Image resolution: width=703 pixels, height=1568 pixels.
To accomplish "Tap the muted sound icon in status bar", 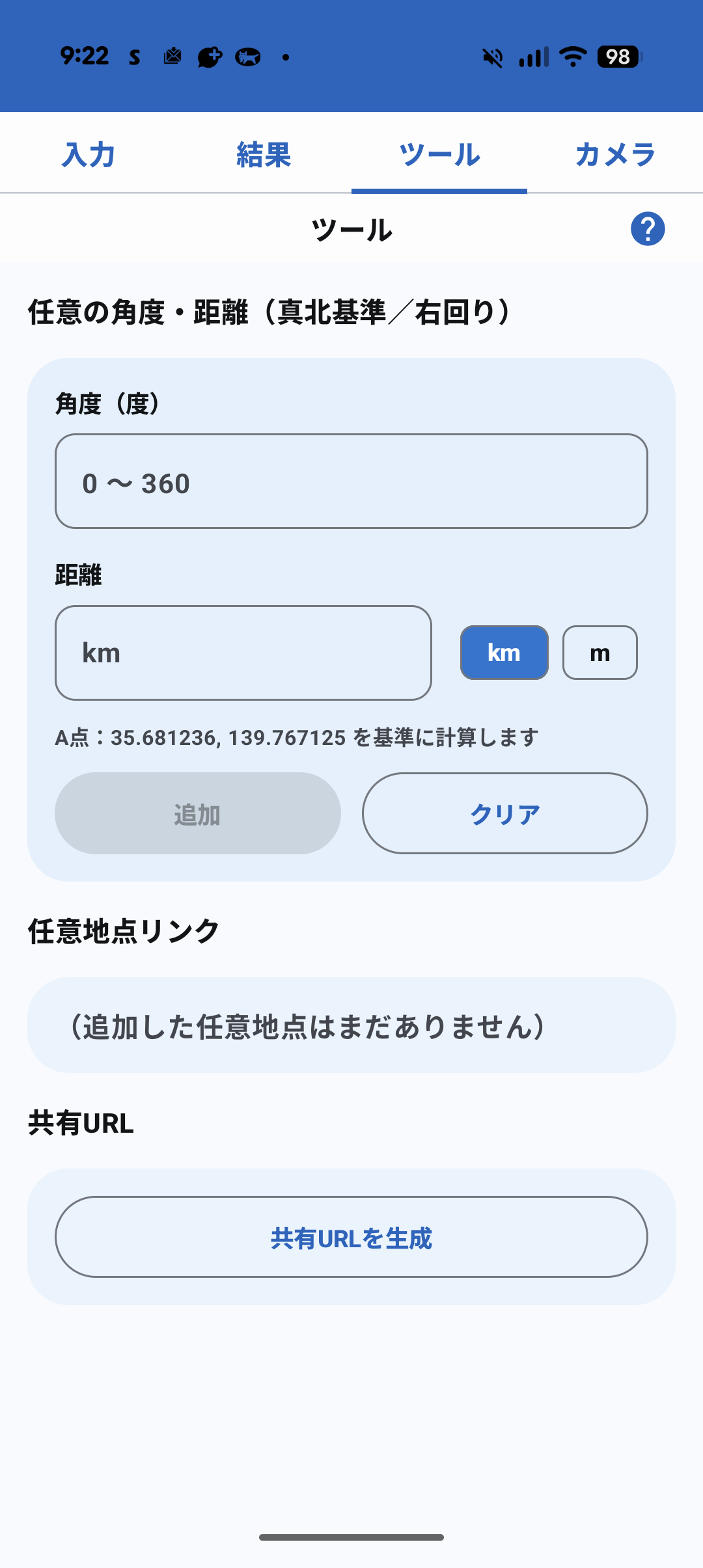I will coord(494,57).
